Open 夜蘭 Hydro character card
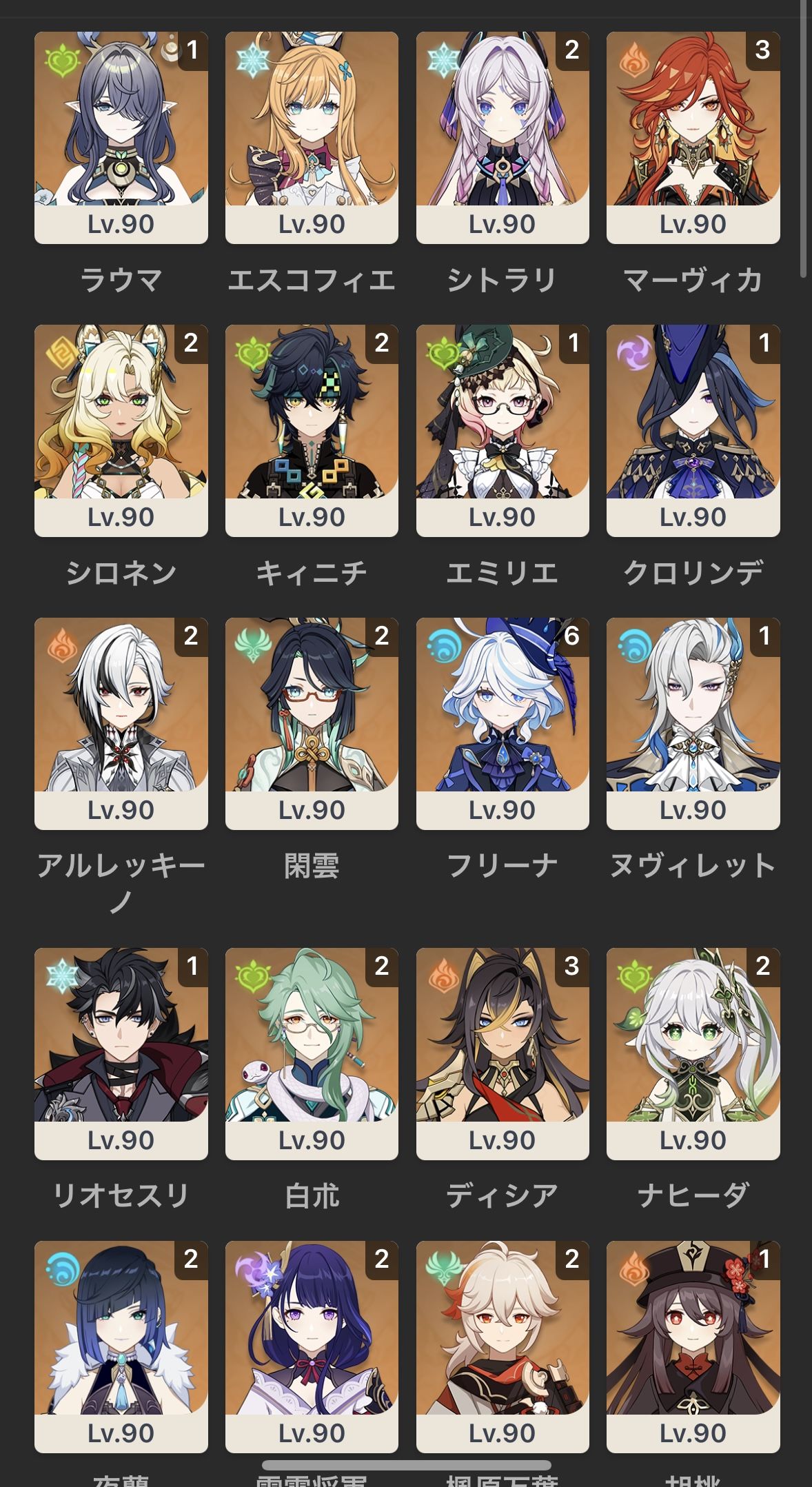This screenshot has height=1487, width=812. tap(121, 1346)
